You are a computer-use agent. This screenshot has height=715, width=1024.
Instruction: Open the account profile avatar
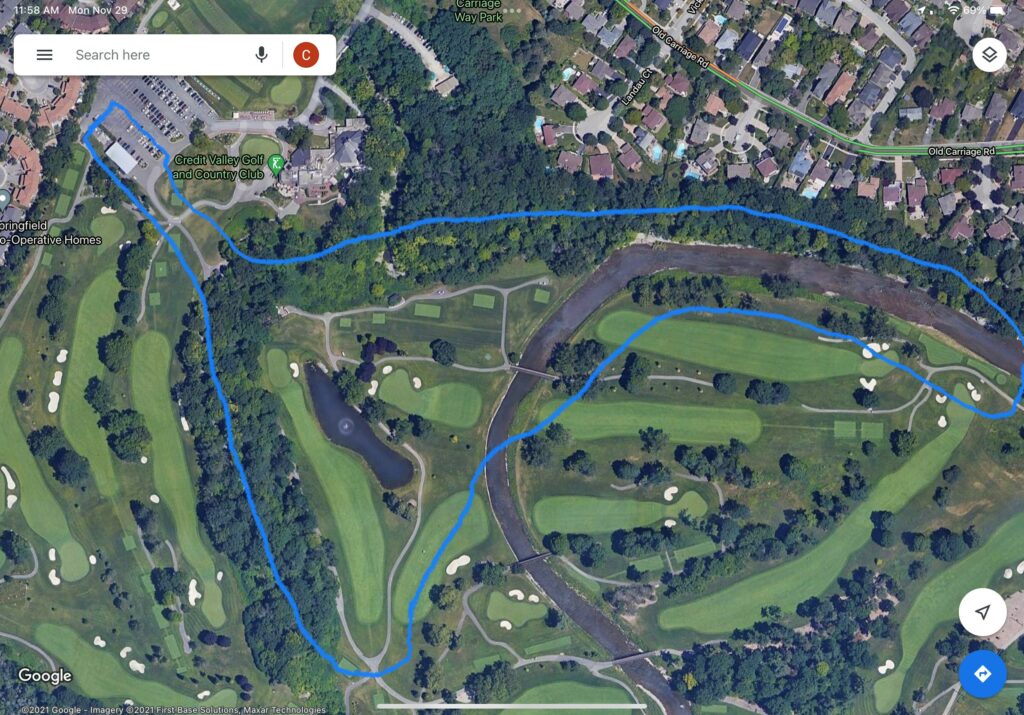[x=305, y=55]
